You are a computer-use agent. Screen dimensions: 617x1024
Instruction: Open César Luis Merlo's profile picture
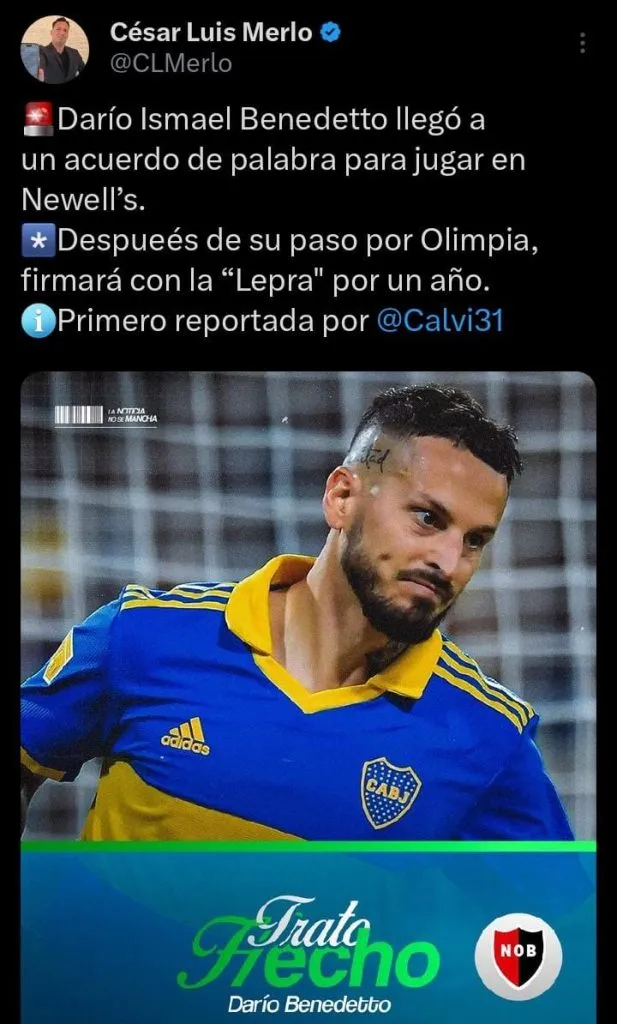coord(55,48)
